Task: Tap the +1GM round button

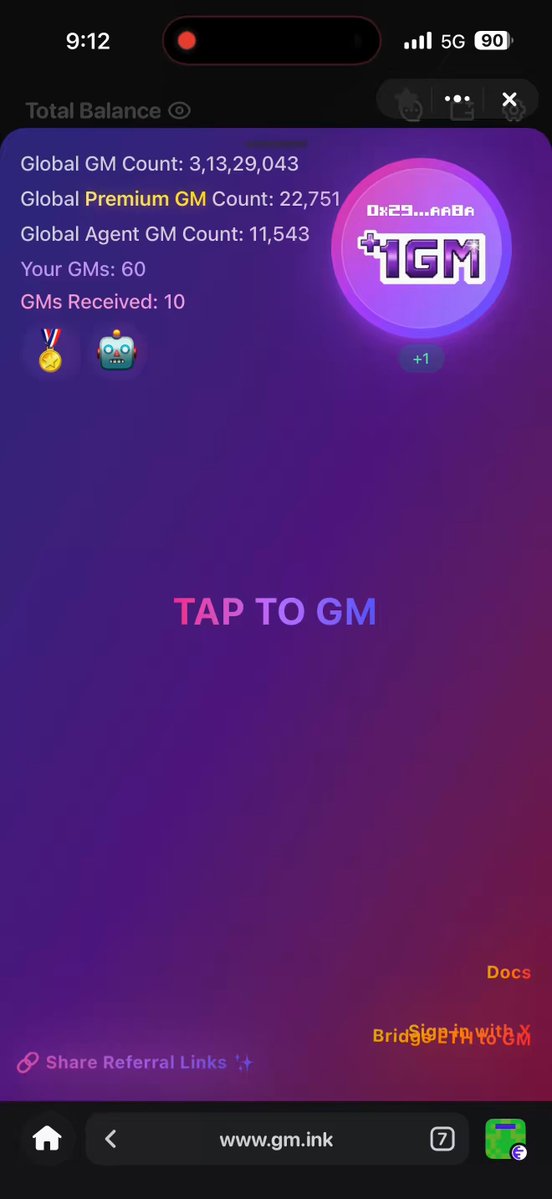Action: pos(421,249)
